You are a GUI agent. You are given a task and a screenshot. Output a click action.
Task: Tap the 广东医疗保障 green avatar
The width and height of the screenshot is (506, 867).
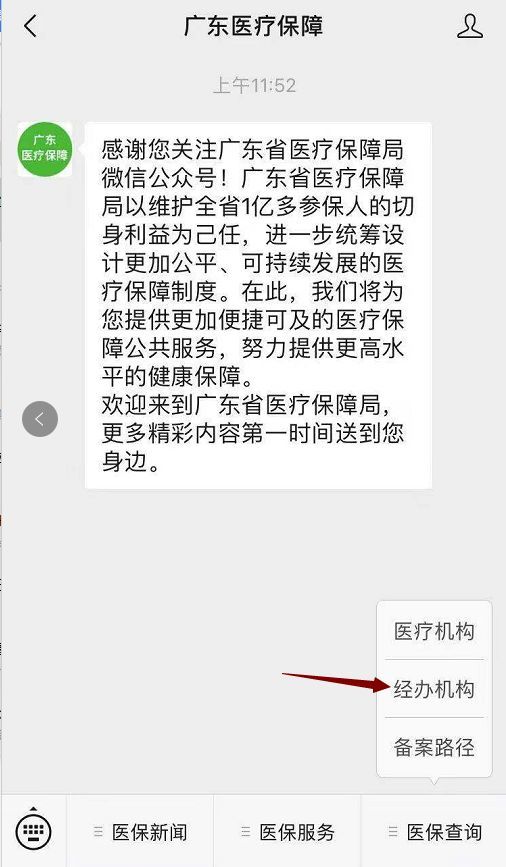click(x=45, y=149)
